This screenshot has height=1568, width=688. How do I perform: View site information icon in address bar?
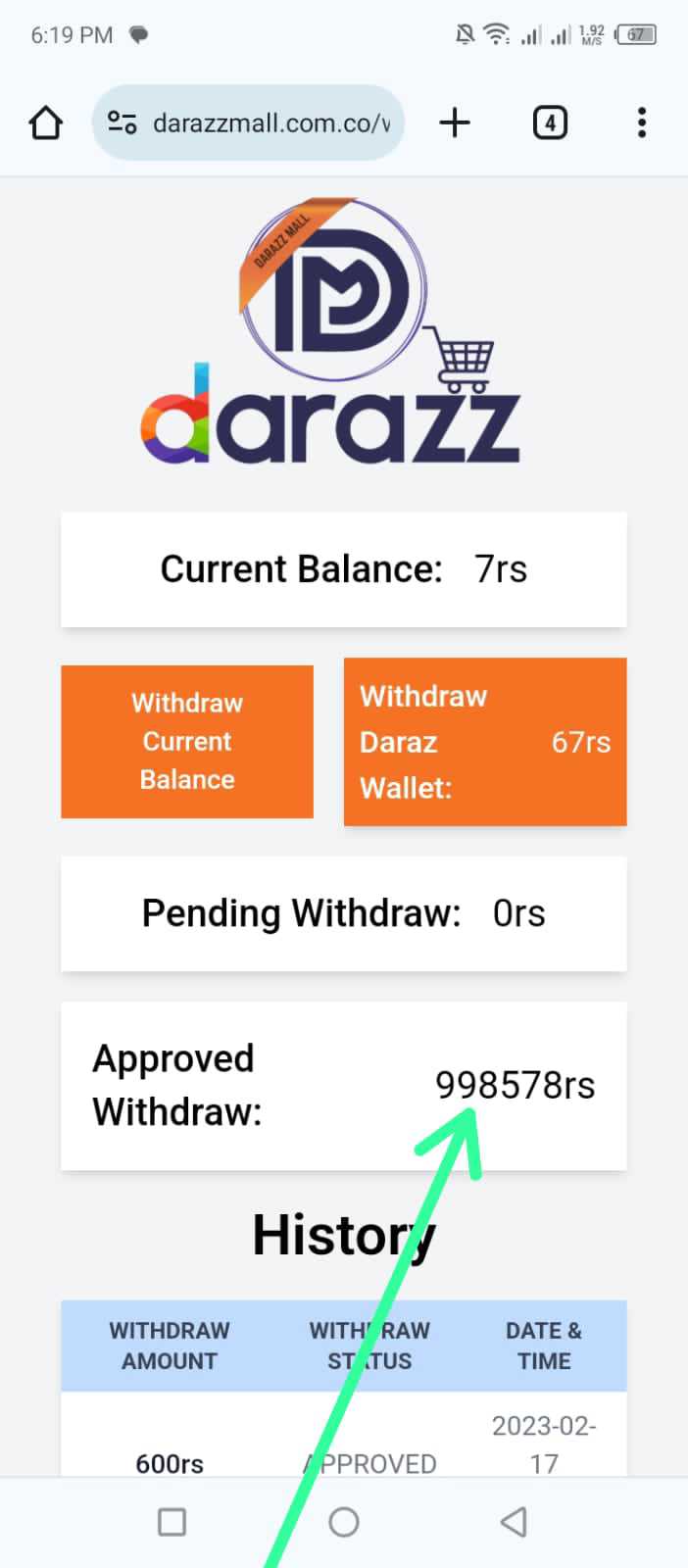(123, 122)
